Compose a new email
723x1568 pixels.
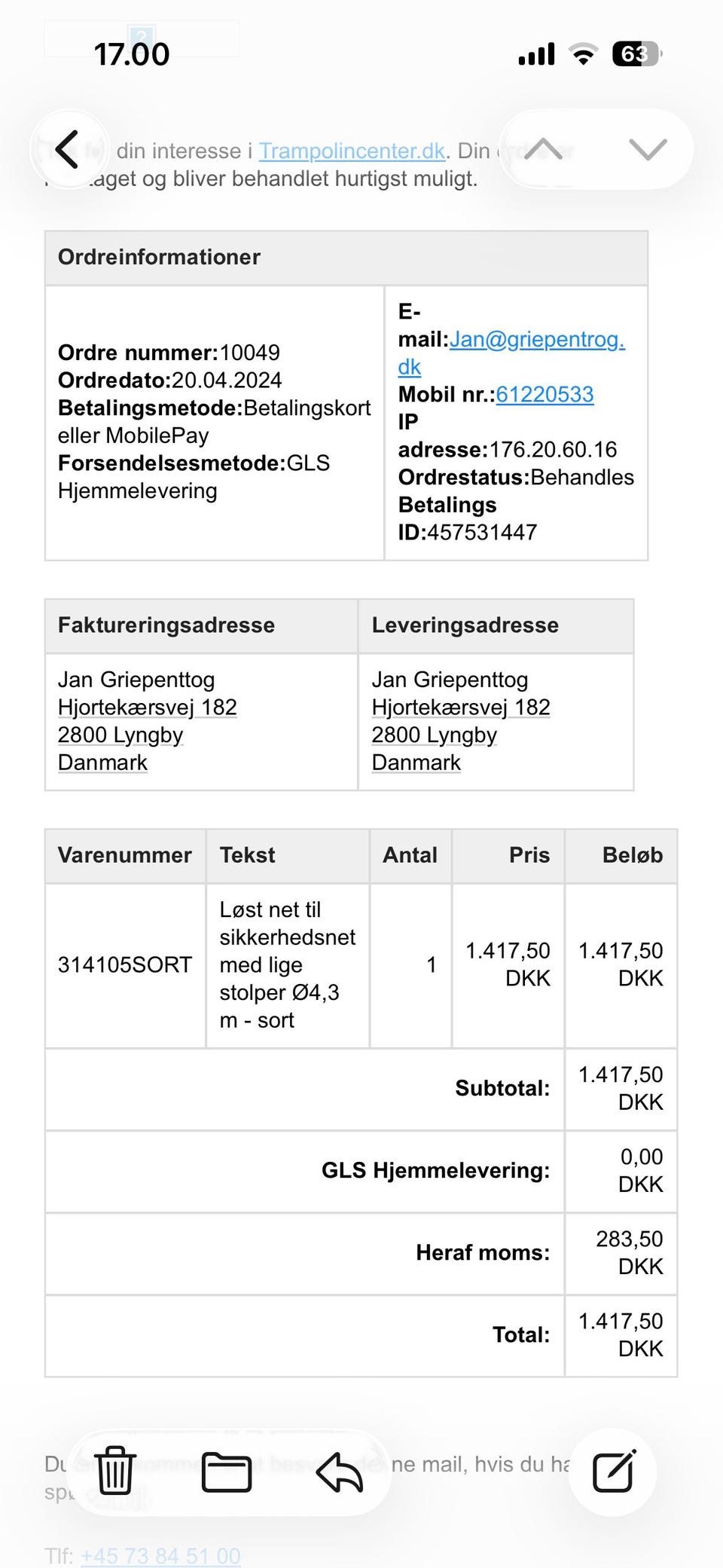pyautogui.click(x=613, y=1471)
